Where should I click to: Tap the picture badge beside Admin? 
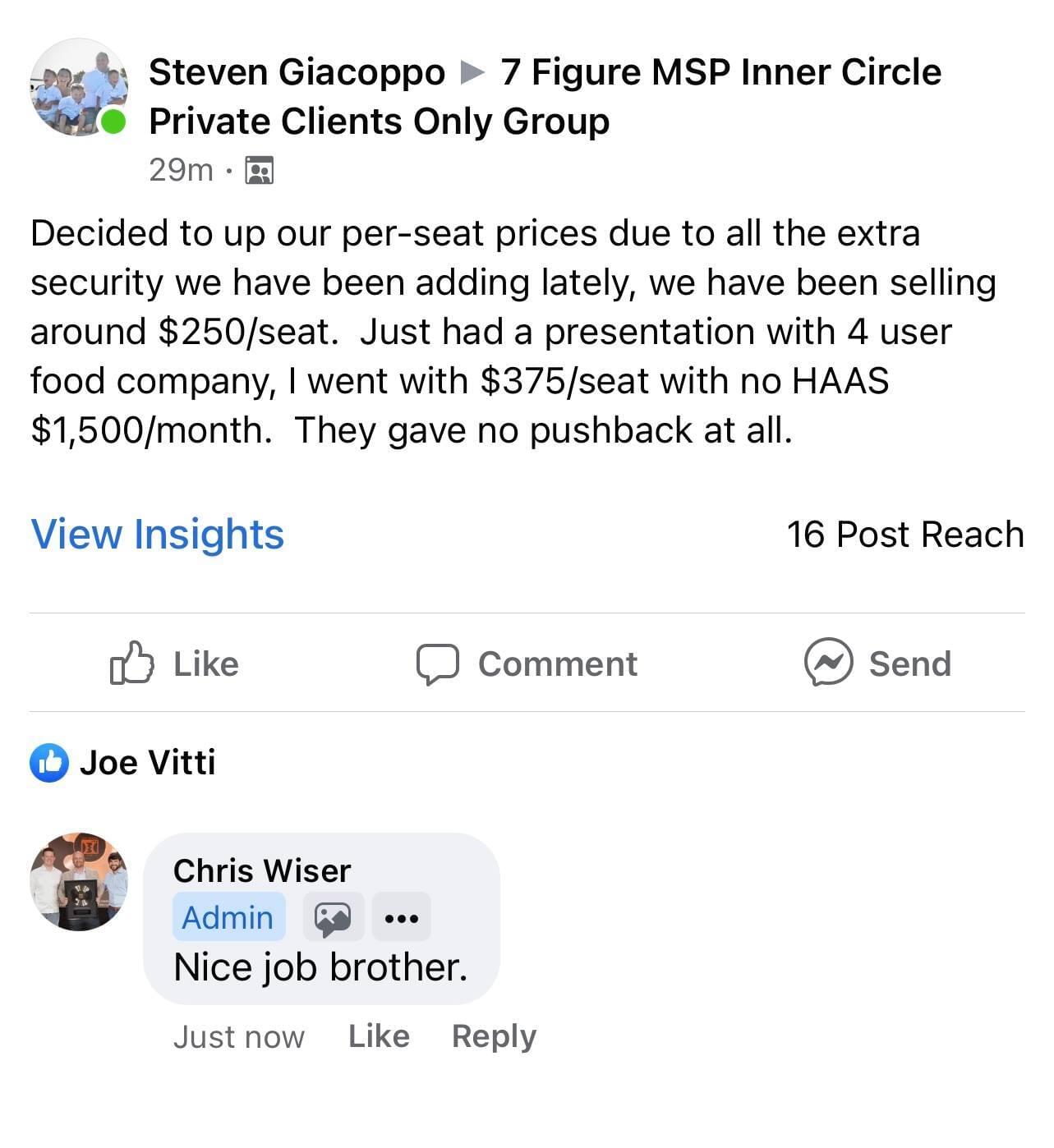tap(333, 917)
